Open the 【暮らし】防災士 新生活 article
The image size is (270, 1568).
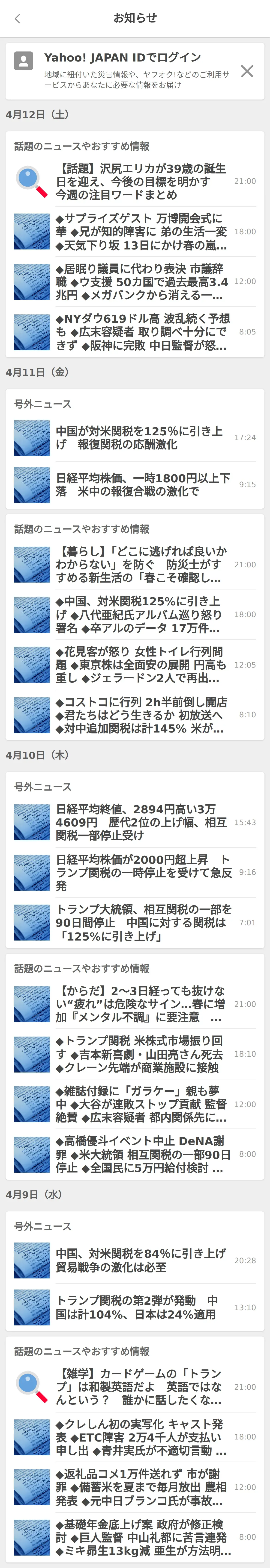[141, 565]
